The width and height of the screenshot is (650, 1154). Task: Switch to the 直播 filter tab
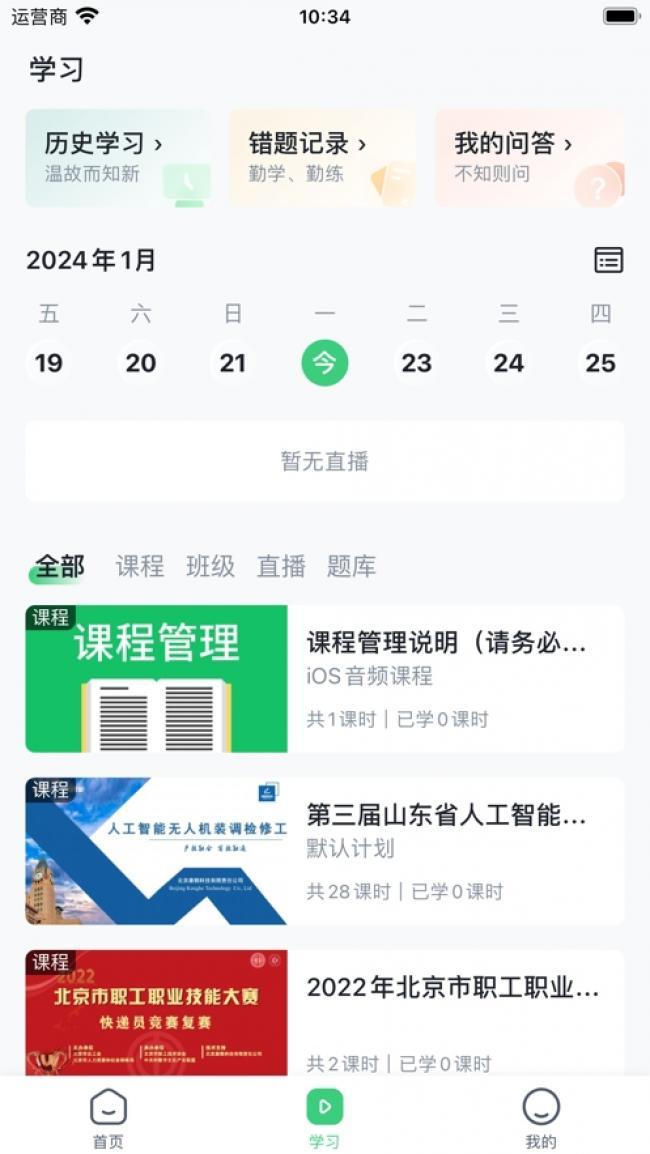pyautogui.click(x=281, y=567)
